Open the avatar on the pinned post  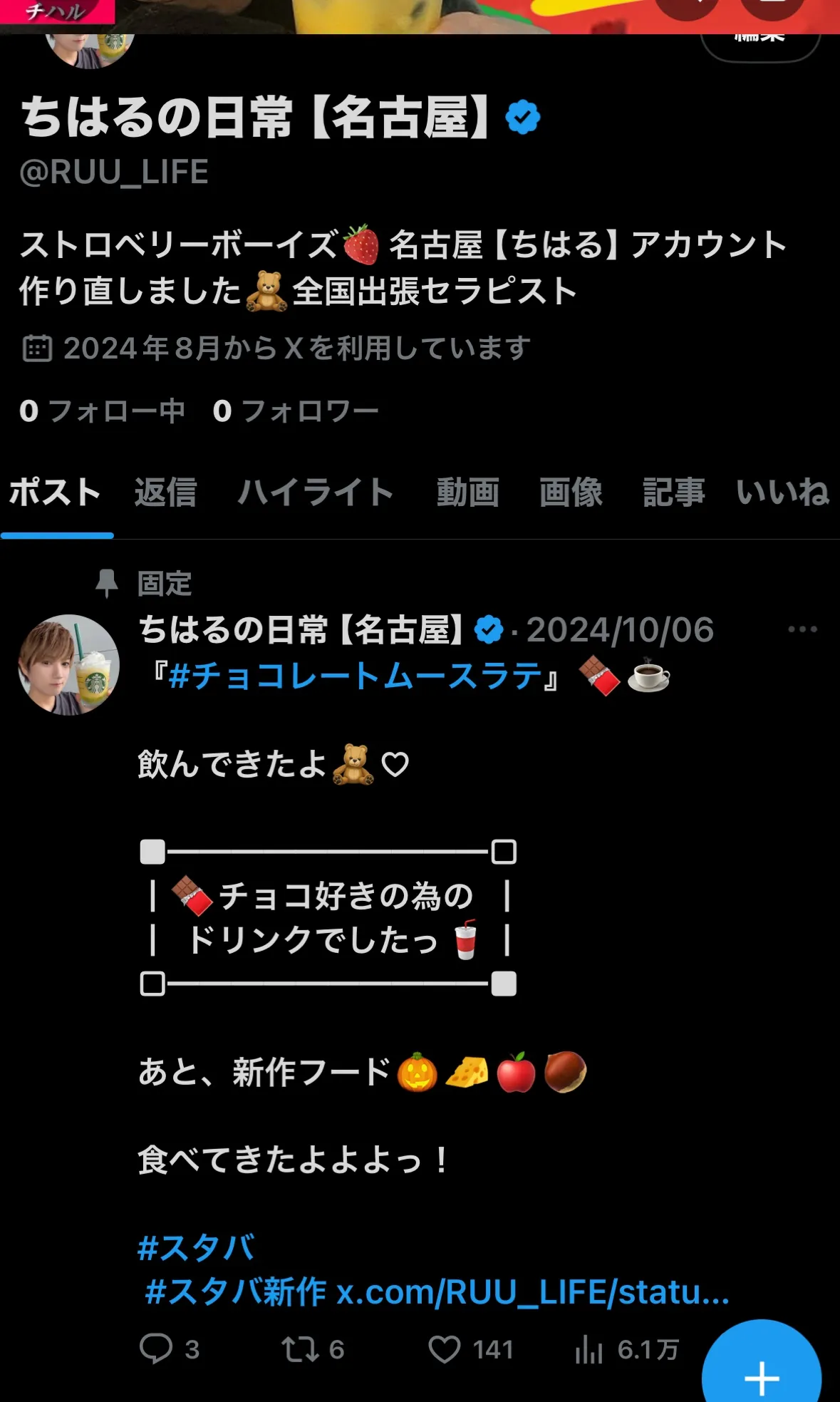coord(68,665)
